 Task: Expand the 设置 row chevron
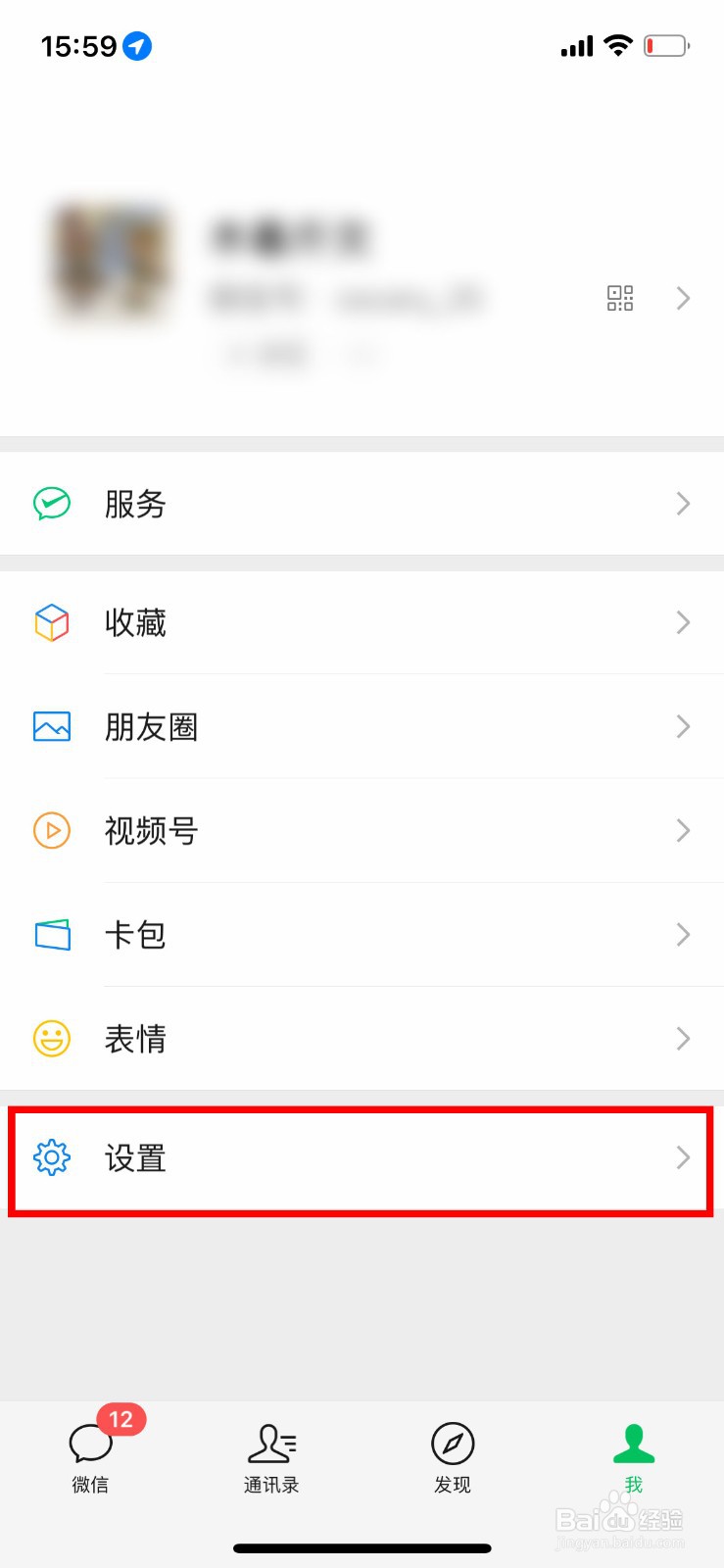[x=683, y=1158]
